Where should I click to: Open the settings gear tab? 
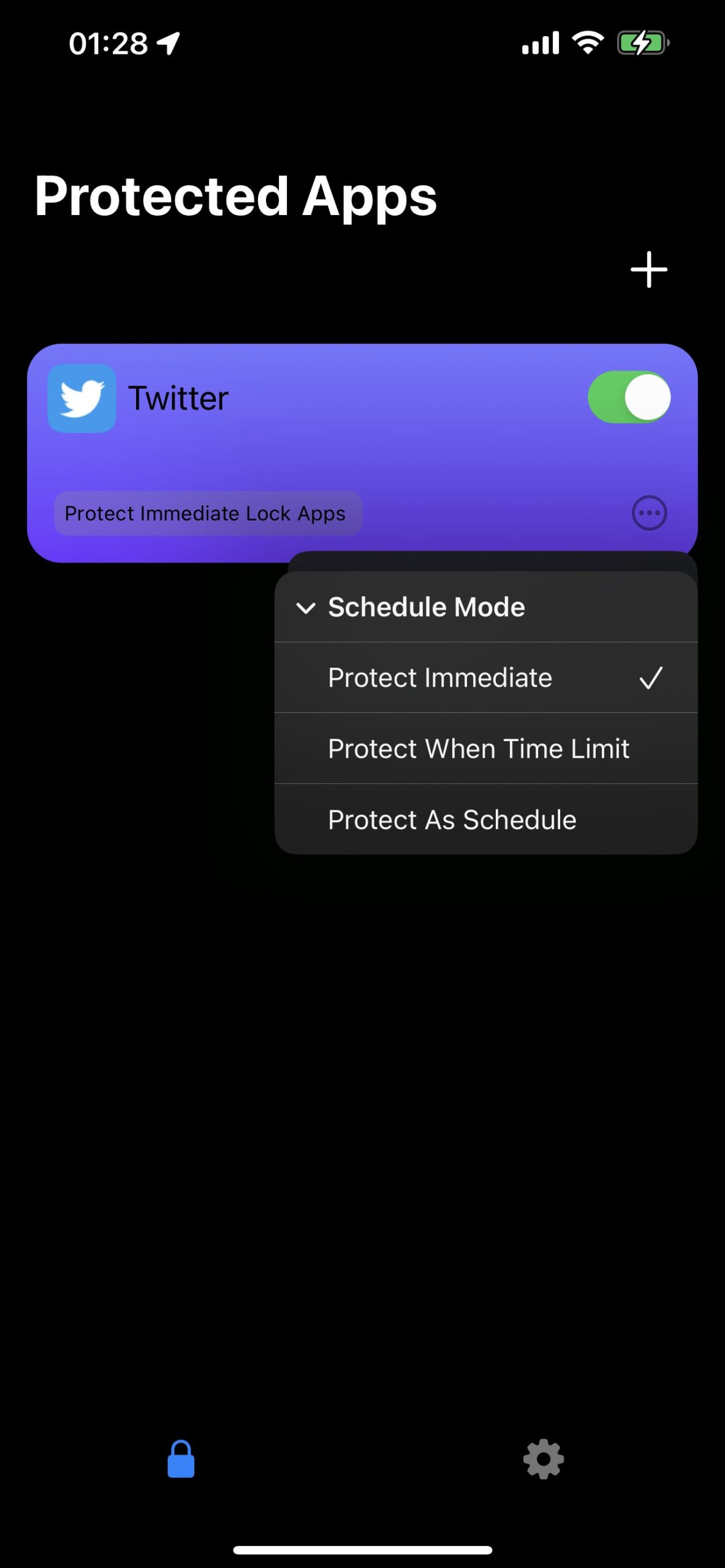[544, 1459]
